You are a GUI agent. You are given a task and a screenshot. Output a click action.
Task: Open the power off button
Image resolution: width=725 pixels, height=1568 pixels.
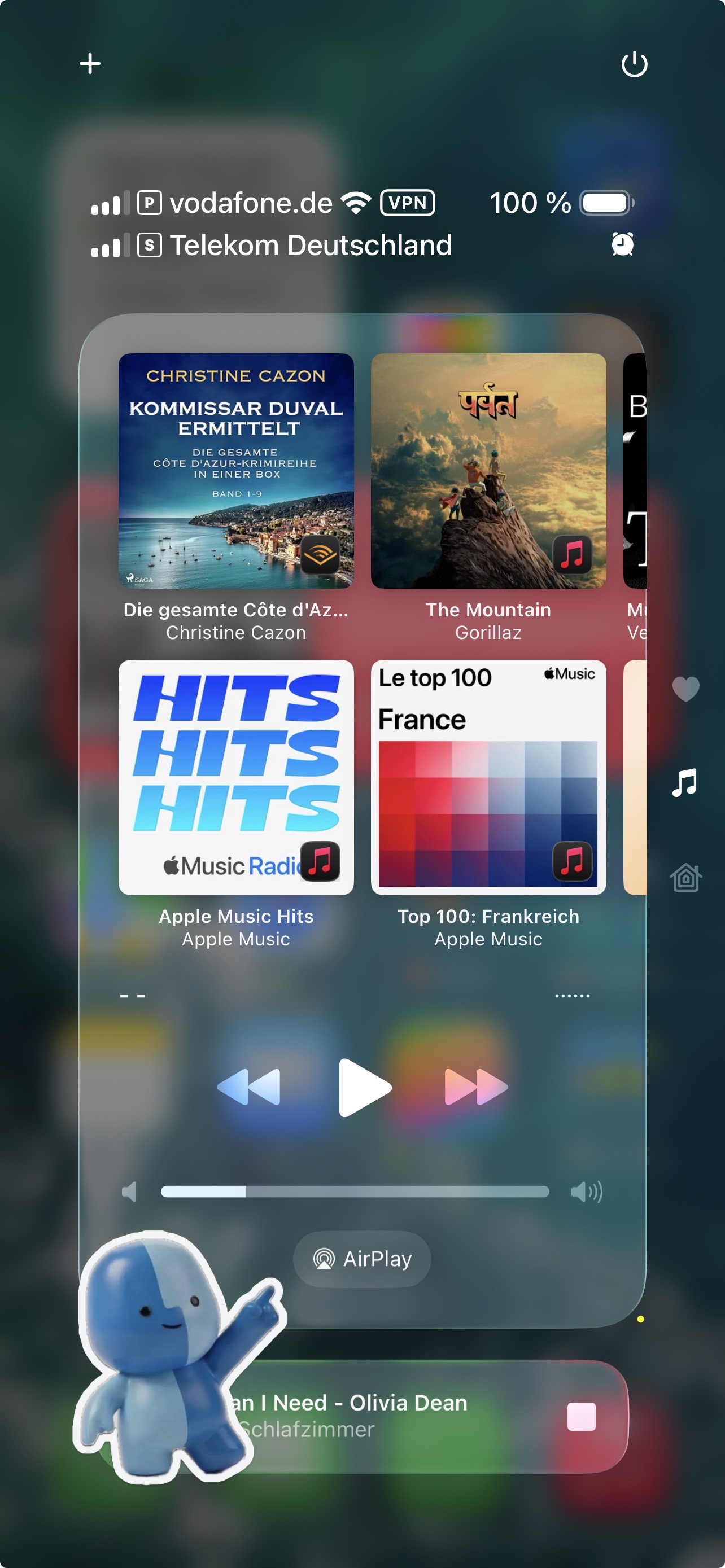pos(634,64)
